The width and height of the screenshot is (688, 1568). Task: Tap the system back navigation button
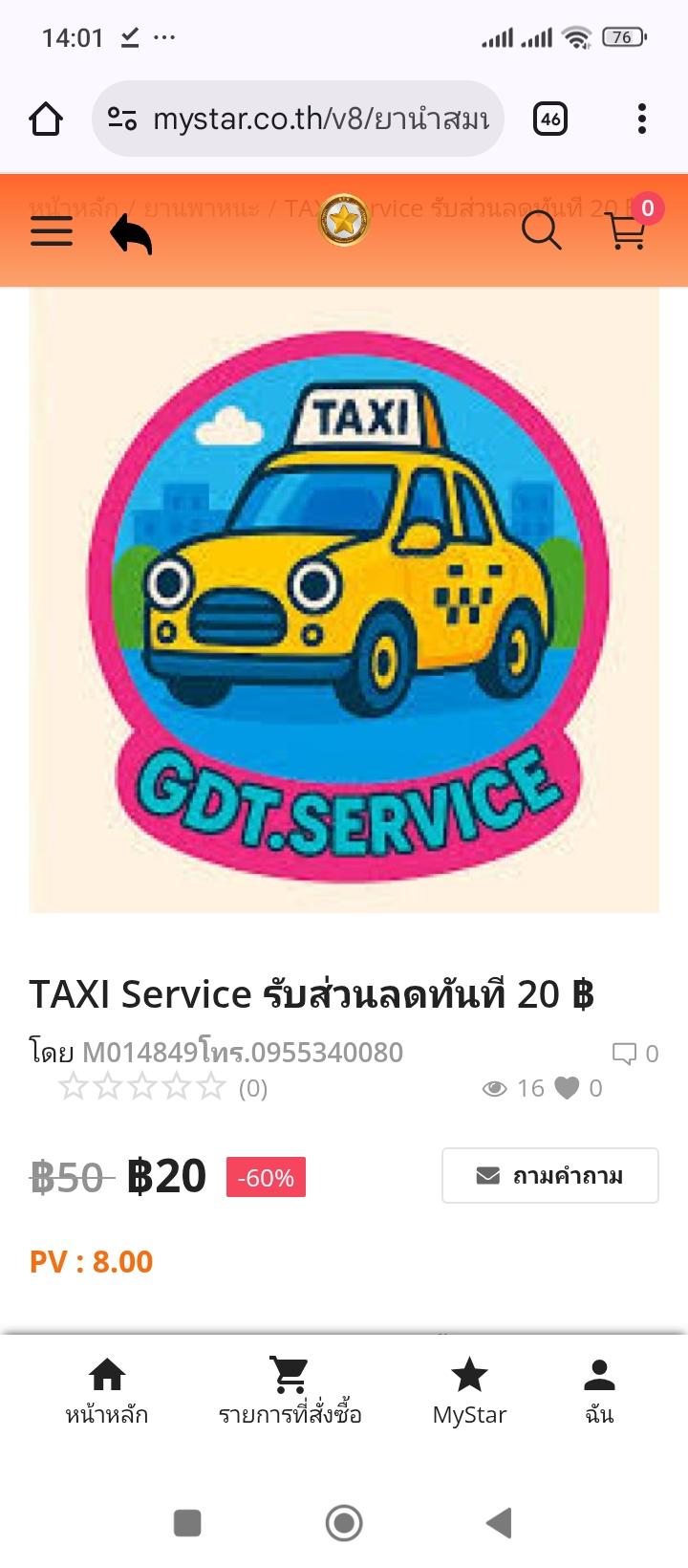tap(499, 1522)
